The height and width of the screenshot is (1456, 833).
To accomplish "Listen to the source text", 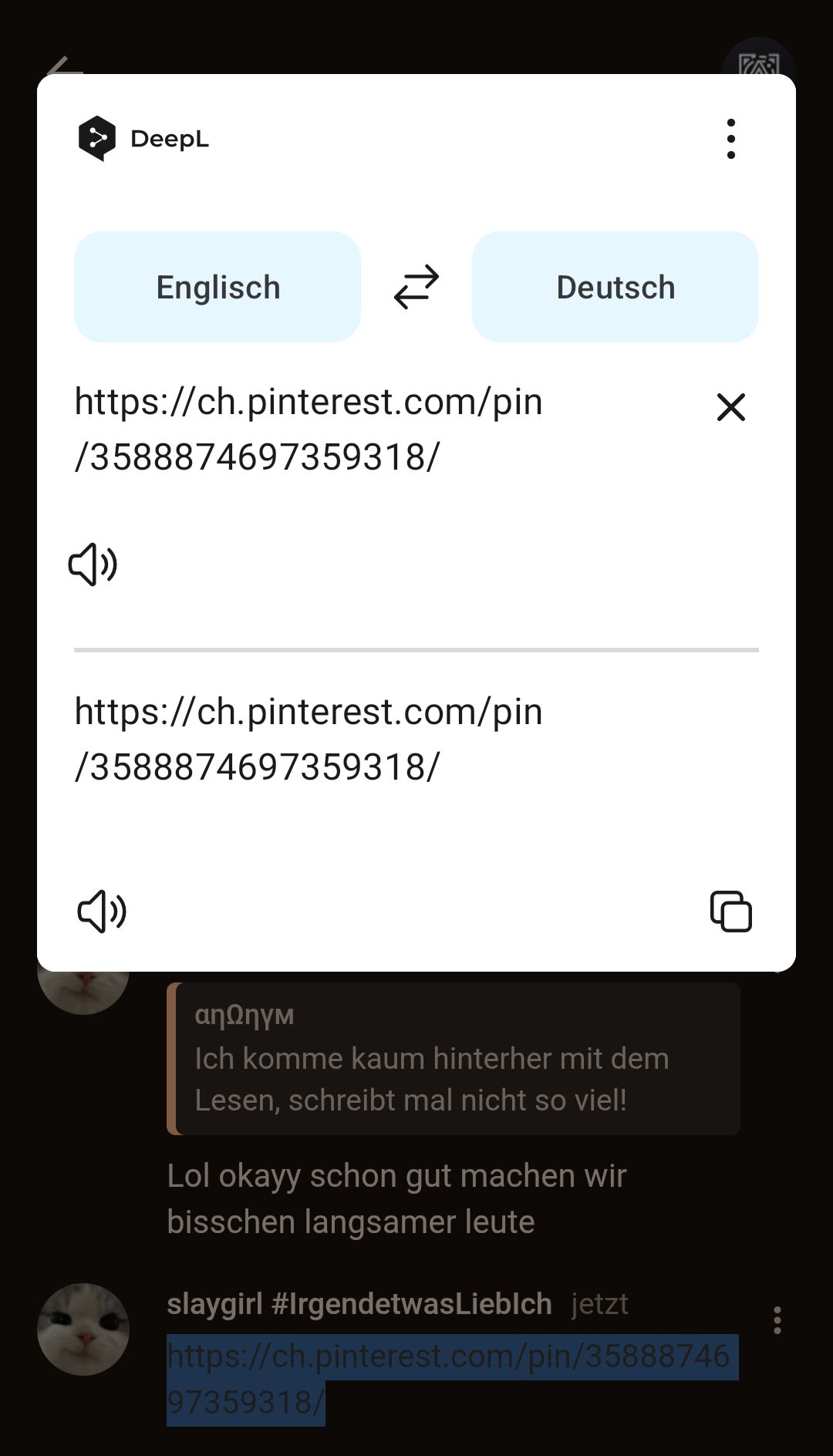I will (x=93, y=565).
